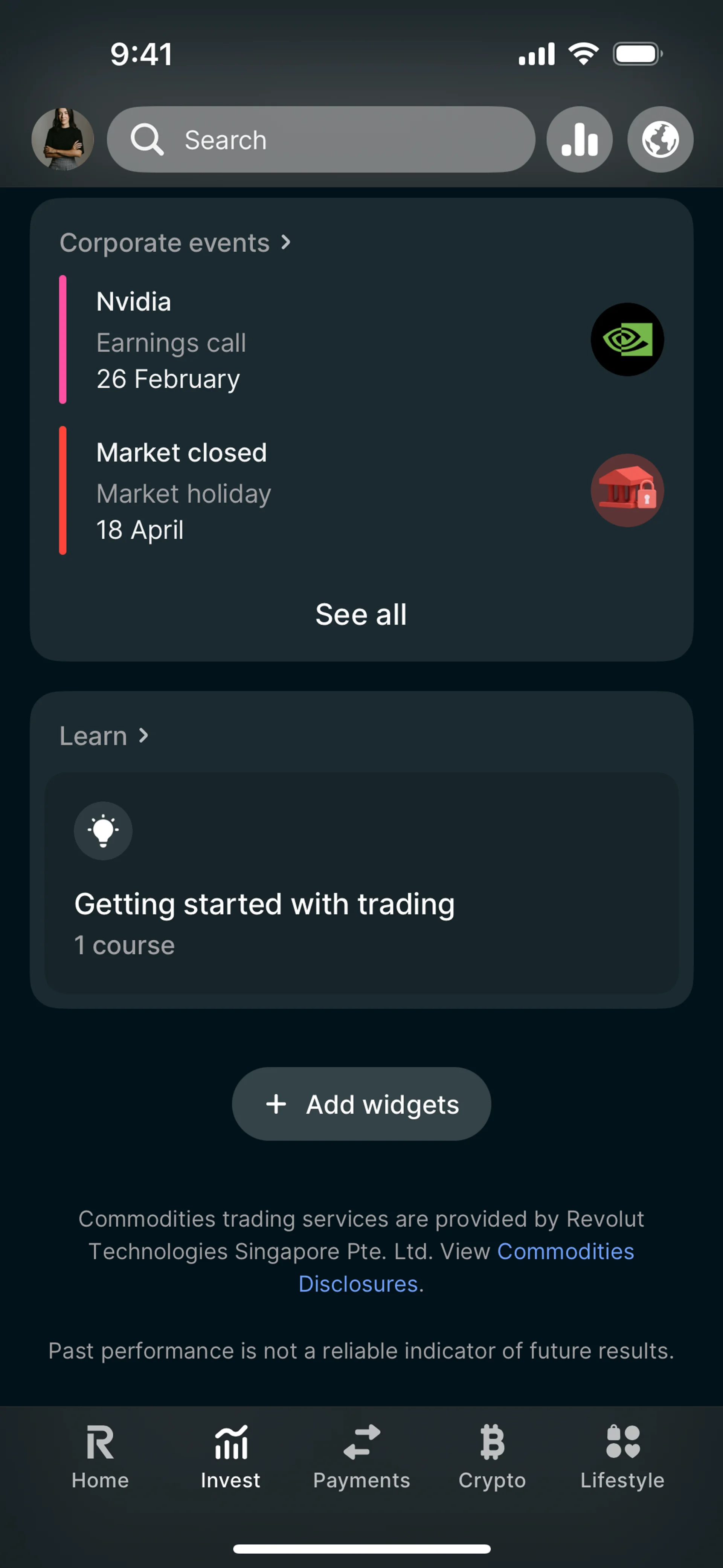Open Getting started with trading course

click(361, 883)
